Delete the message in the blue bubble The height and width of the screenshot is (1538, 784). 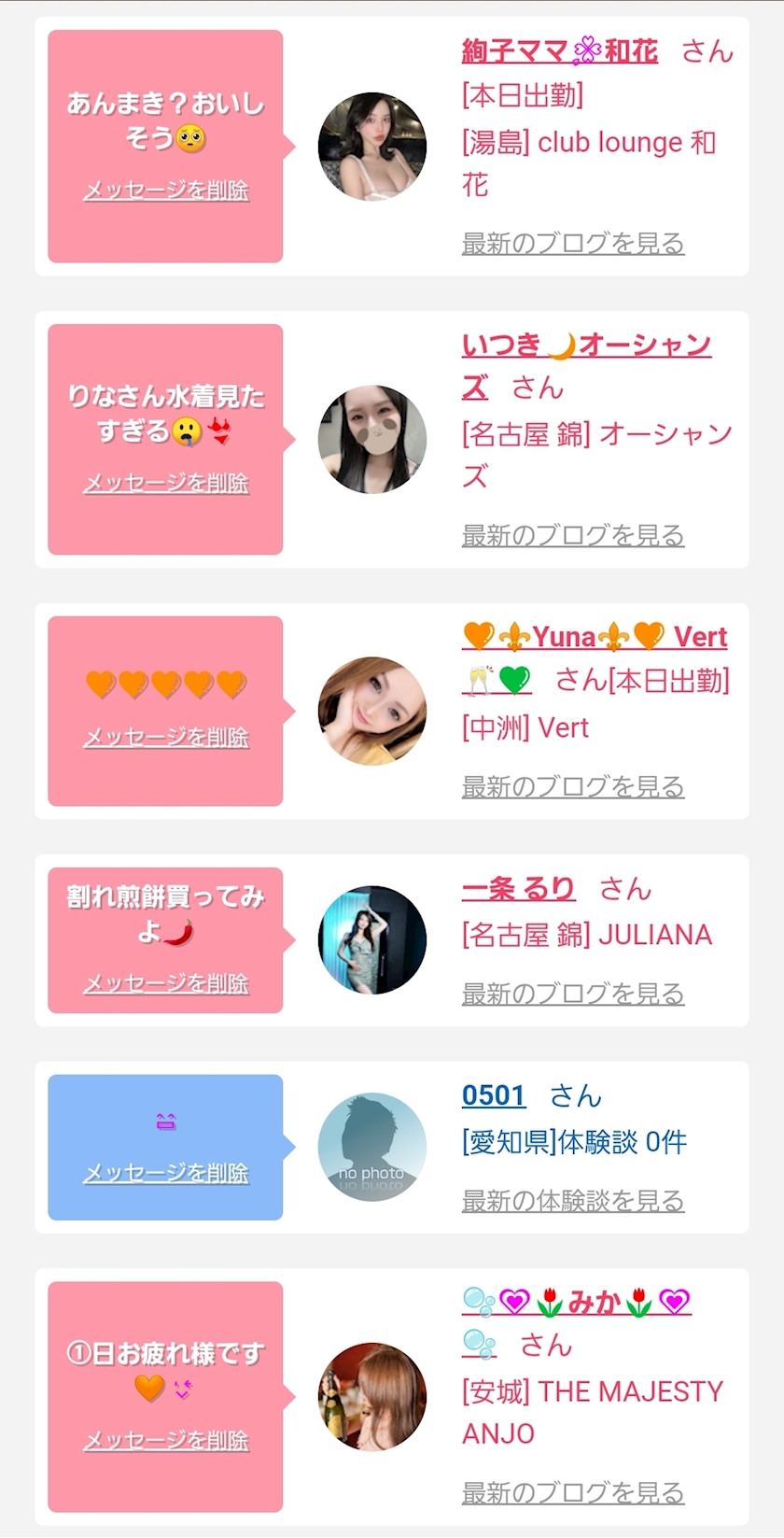pyautogui.click(x=166, y=1173)
